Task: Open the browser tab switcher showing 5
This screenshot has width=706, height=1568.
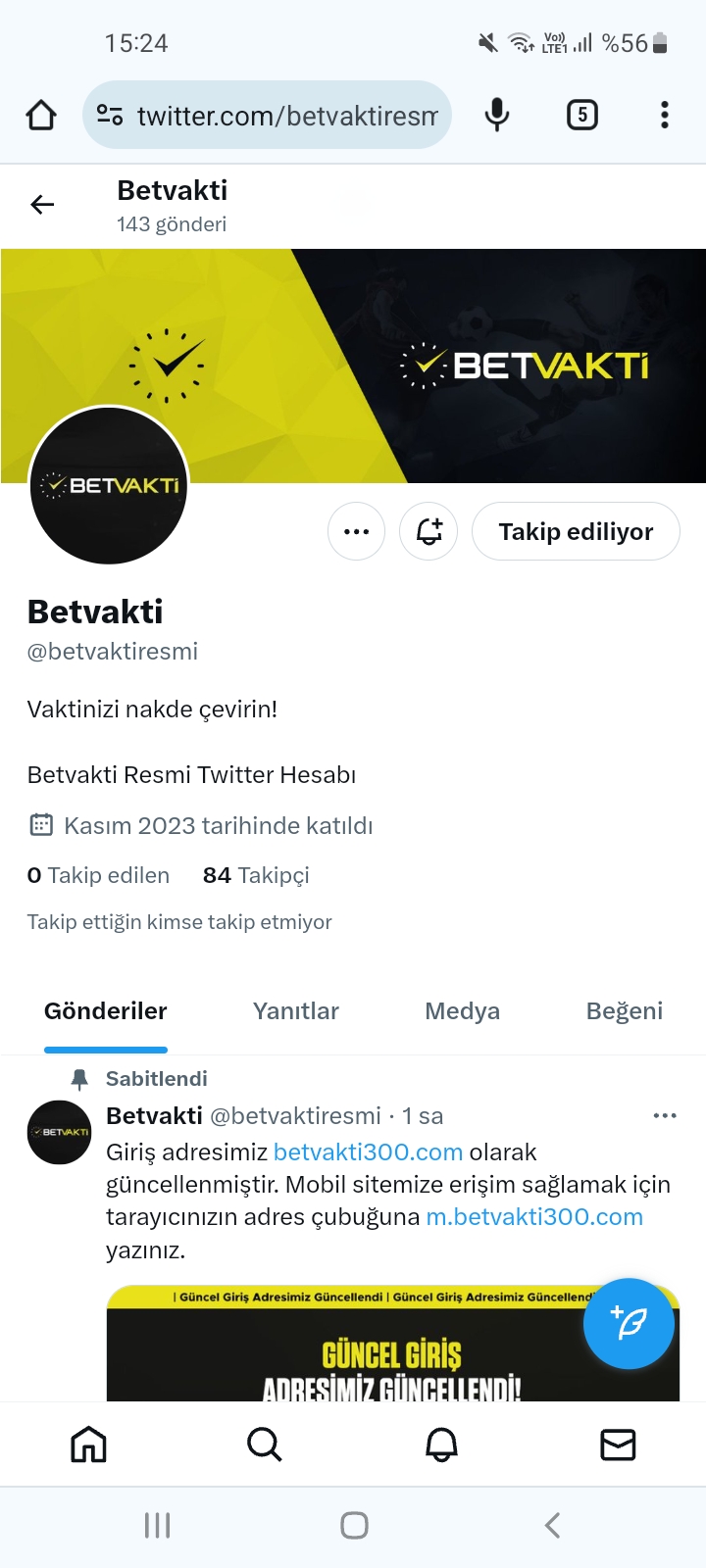Action: [x=582, y=115]
